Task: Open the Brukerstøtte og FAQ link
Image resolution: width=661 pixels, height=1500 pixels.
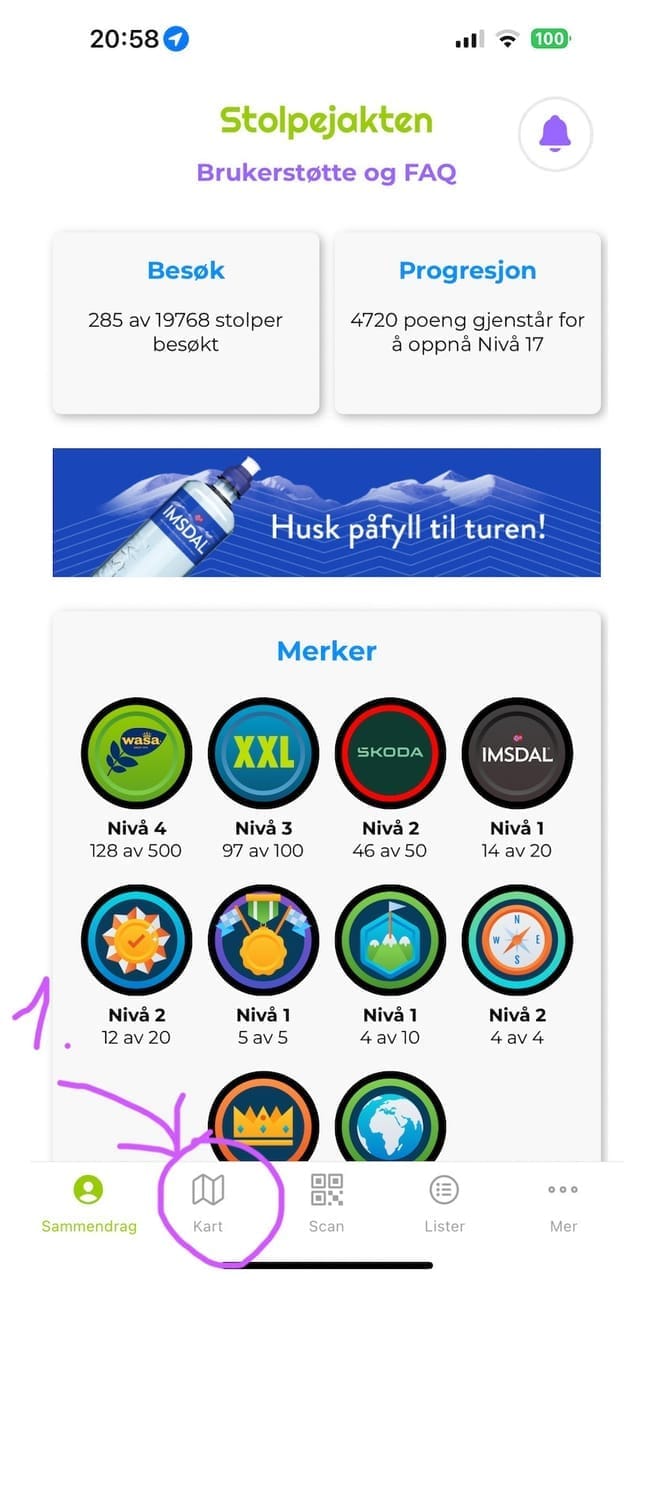Action: (x=326, y=173)
